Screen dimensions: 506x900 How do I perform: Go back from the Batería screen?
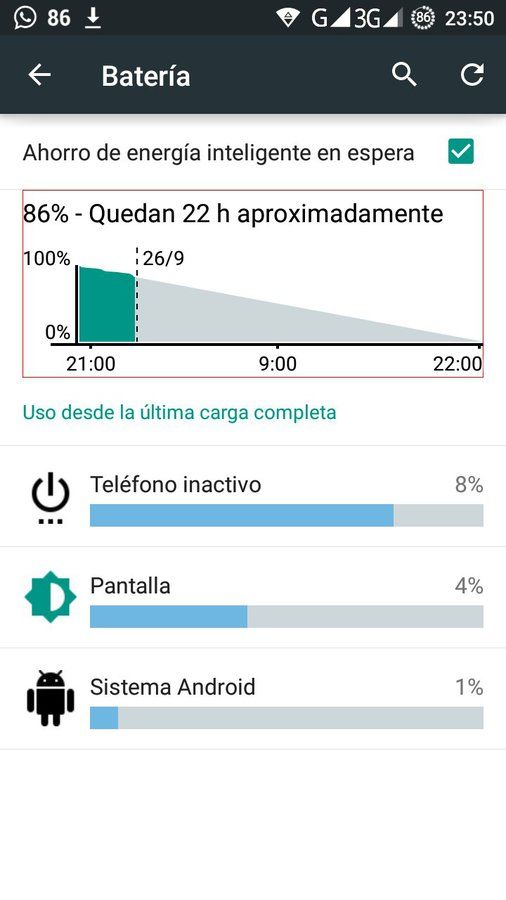(40, 75)
